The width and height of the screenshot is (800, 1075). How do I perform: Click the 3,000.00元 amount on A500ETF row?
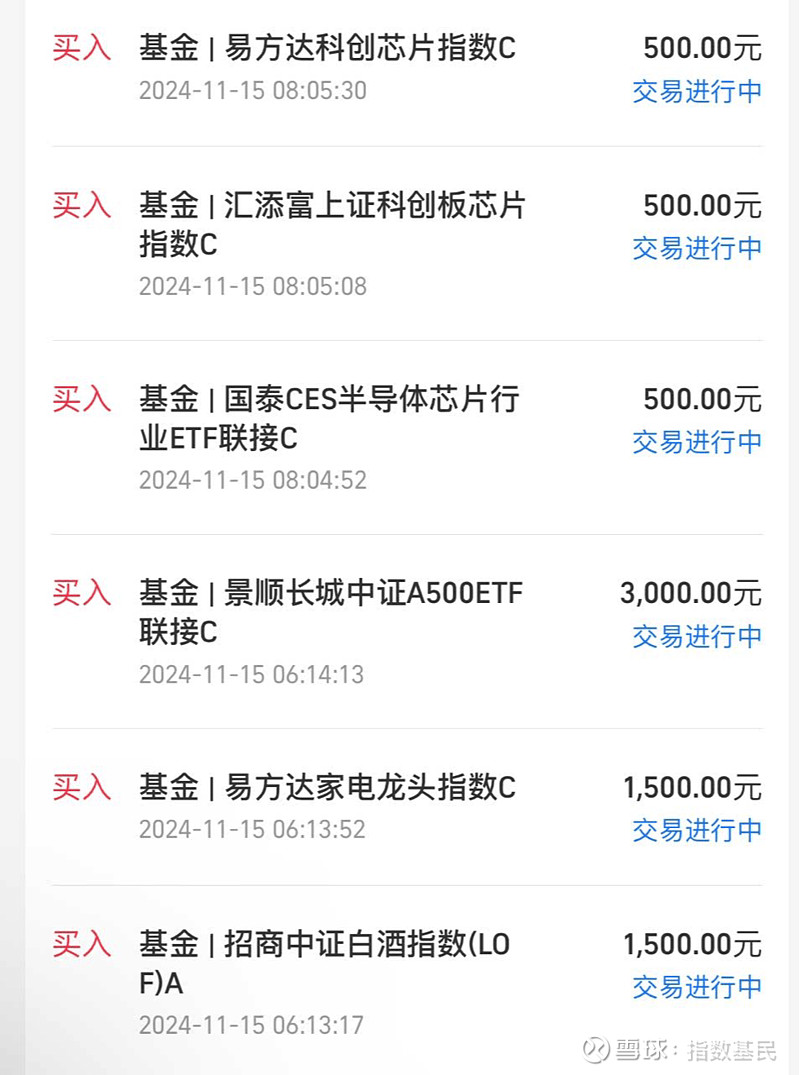(x=690, y=593)
